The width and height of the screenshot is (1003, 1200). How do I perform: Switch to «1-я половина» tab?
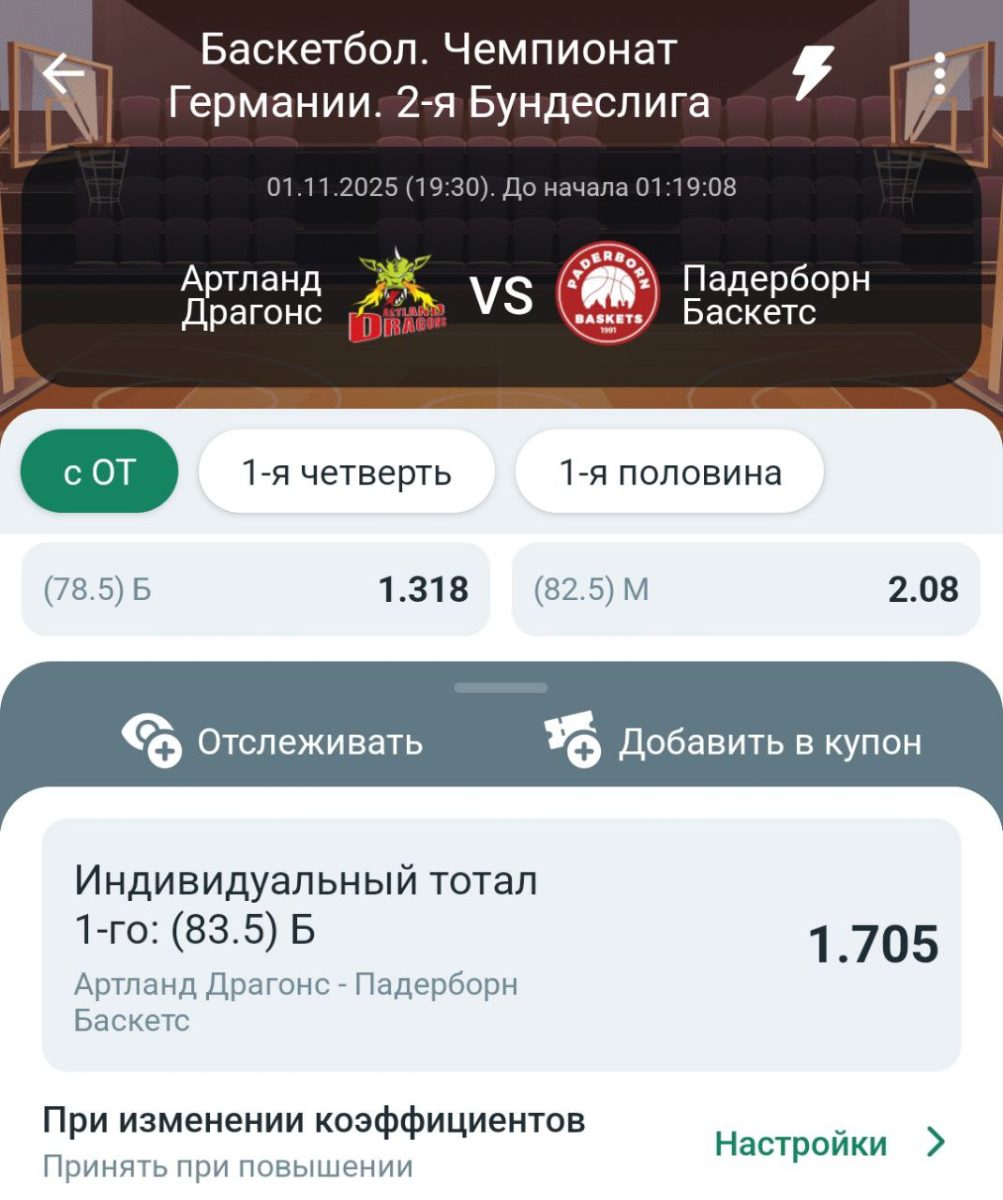[x=669, y=472]
